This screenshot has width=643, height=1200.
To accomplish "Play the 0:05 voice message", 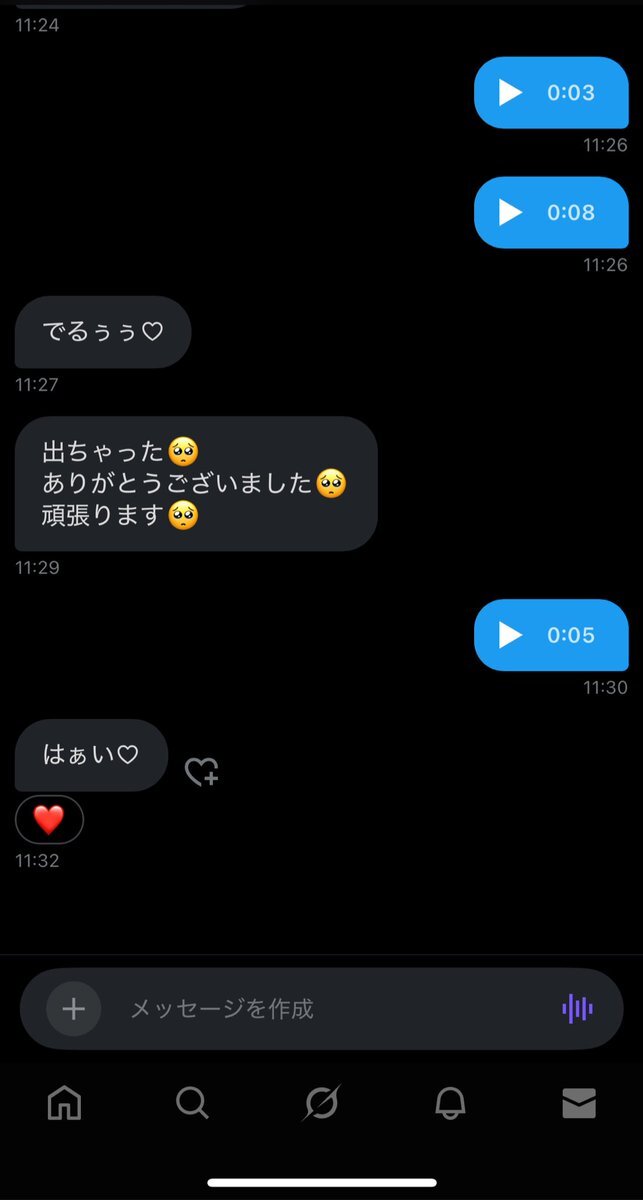I will click(511, 635).
